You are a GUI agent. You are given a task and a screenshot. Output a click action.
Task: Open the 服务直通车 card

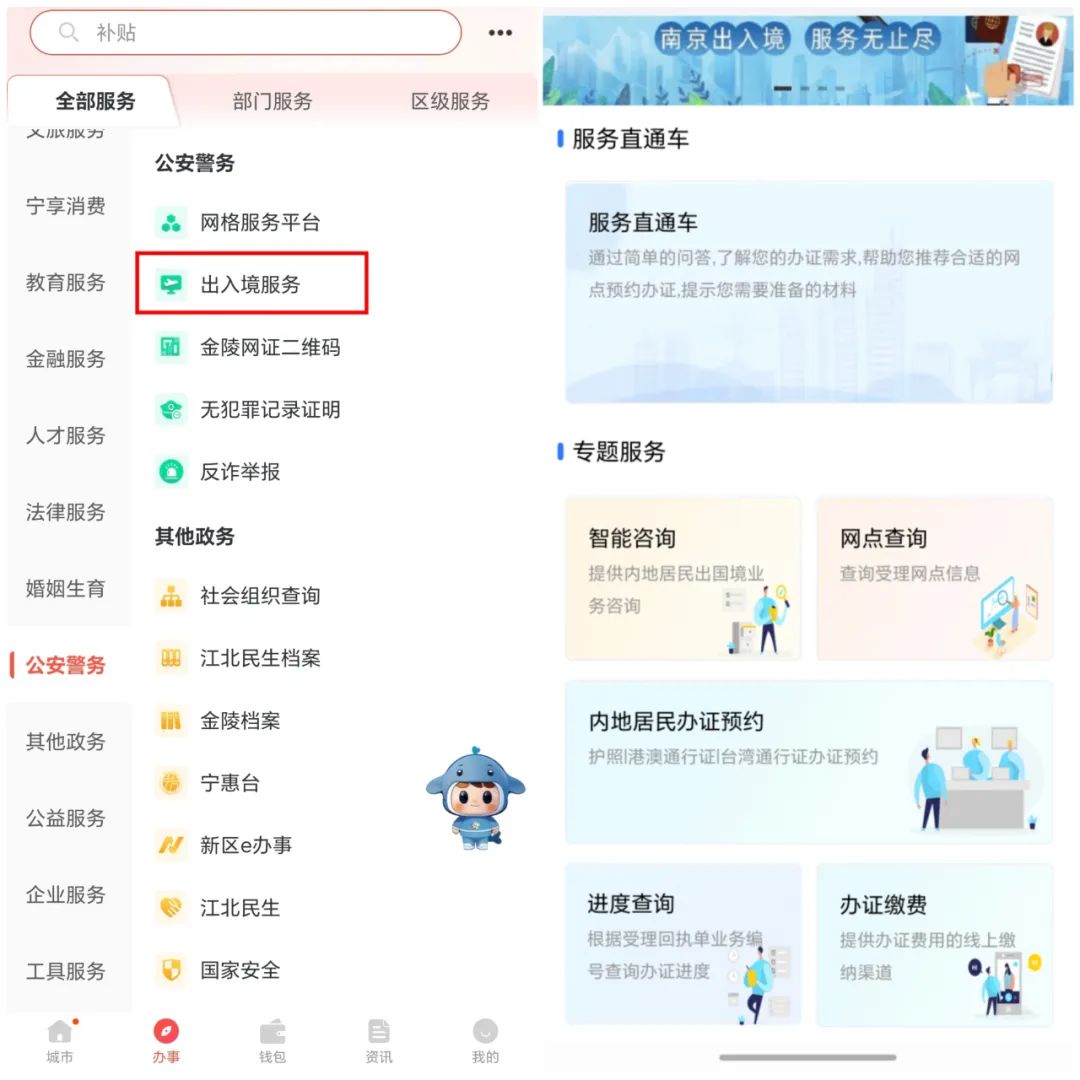coord(808,292)
